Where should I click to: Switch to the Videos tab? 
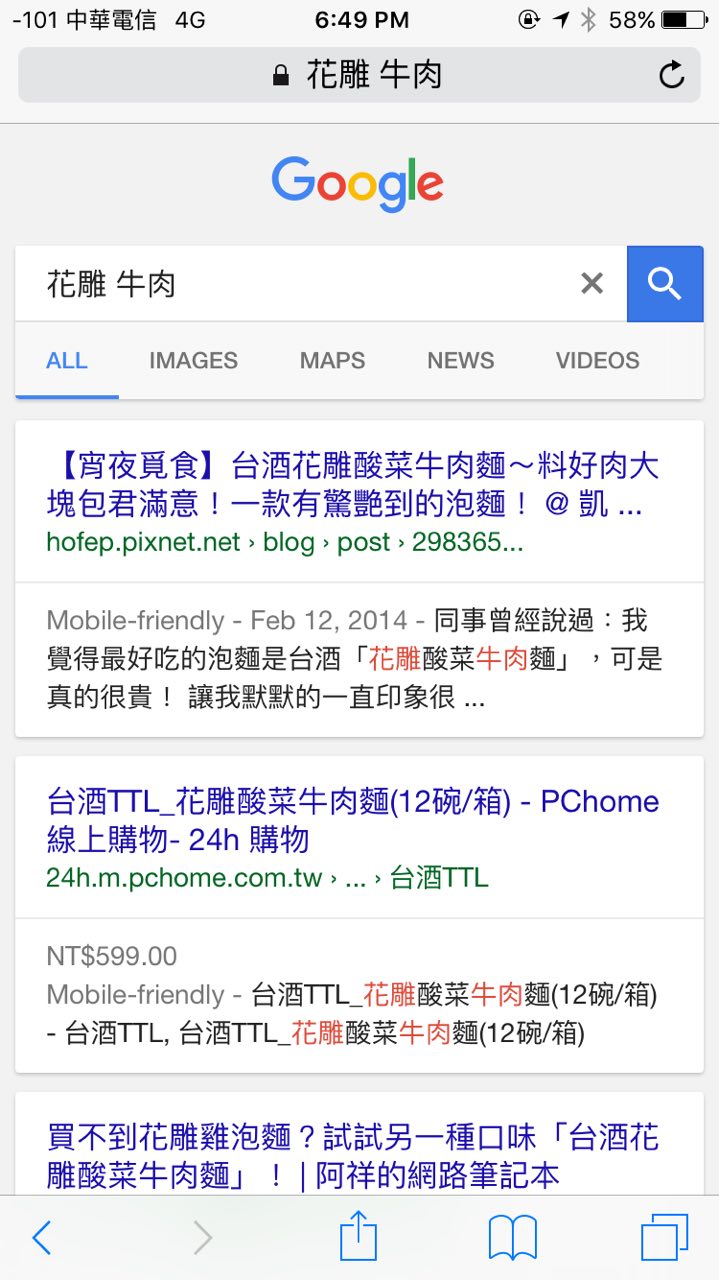[x=597, y=361]
